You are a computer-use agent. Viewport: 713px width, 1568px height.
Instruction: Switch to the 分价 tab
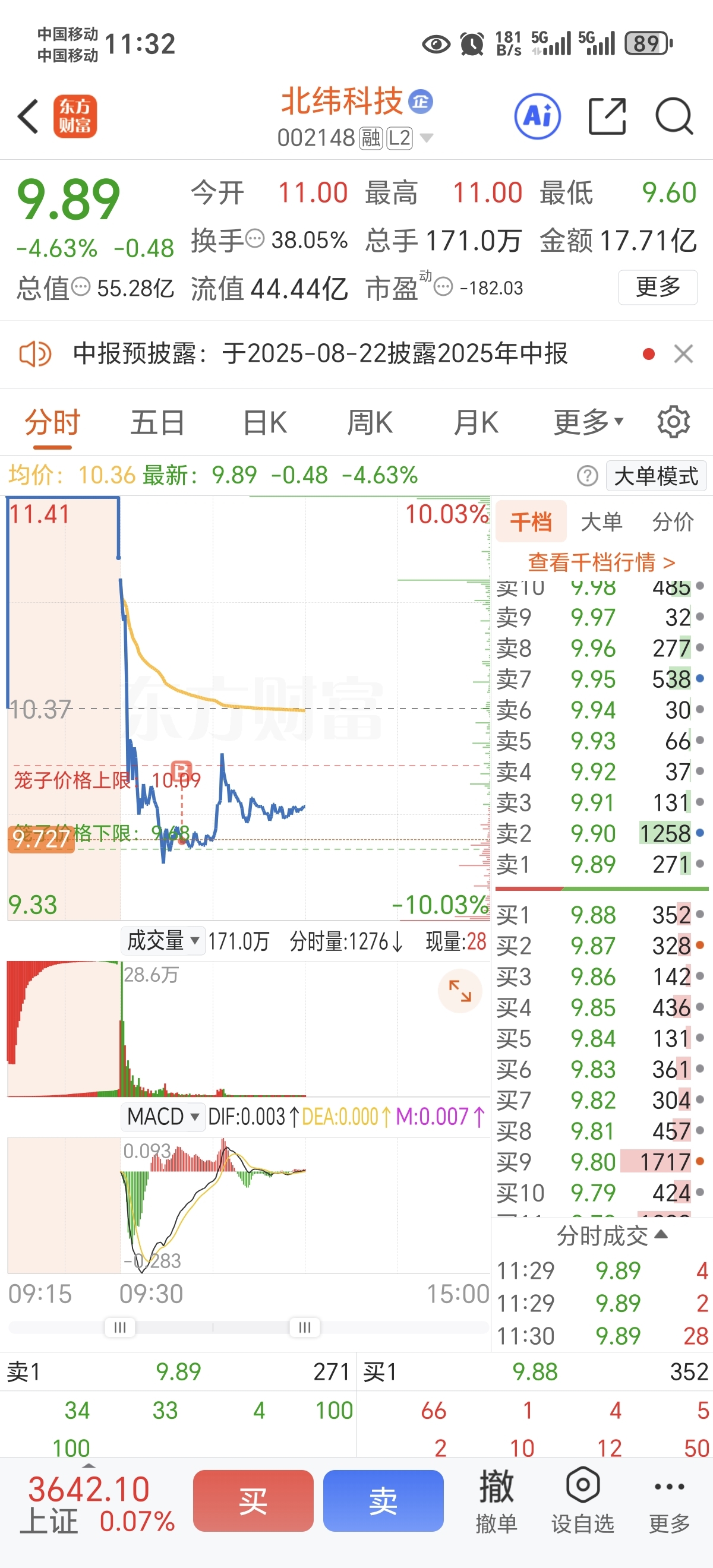(x=673, y=521)
